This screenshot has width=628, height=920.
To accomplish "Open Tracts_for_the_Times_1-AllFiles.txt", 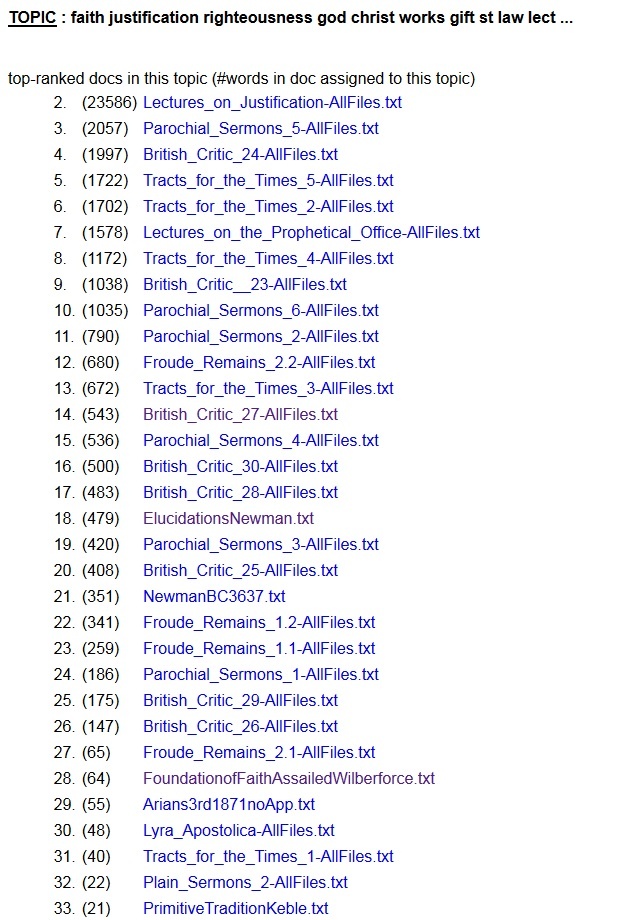I will coord(268,857).
